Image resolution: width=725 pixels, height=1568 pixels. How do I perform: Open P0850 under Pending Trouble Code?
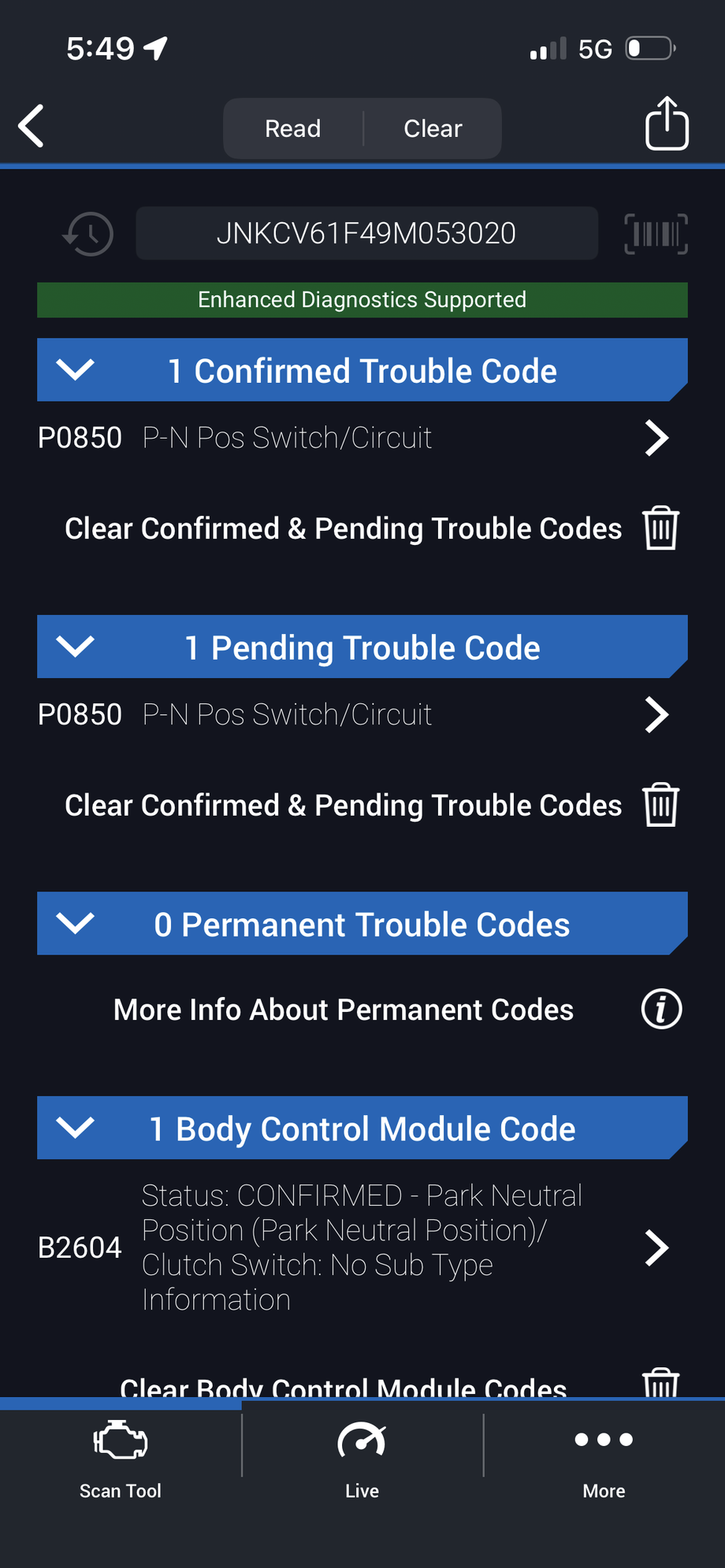[355, 715]
